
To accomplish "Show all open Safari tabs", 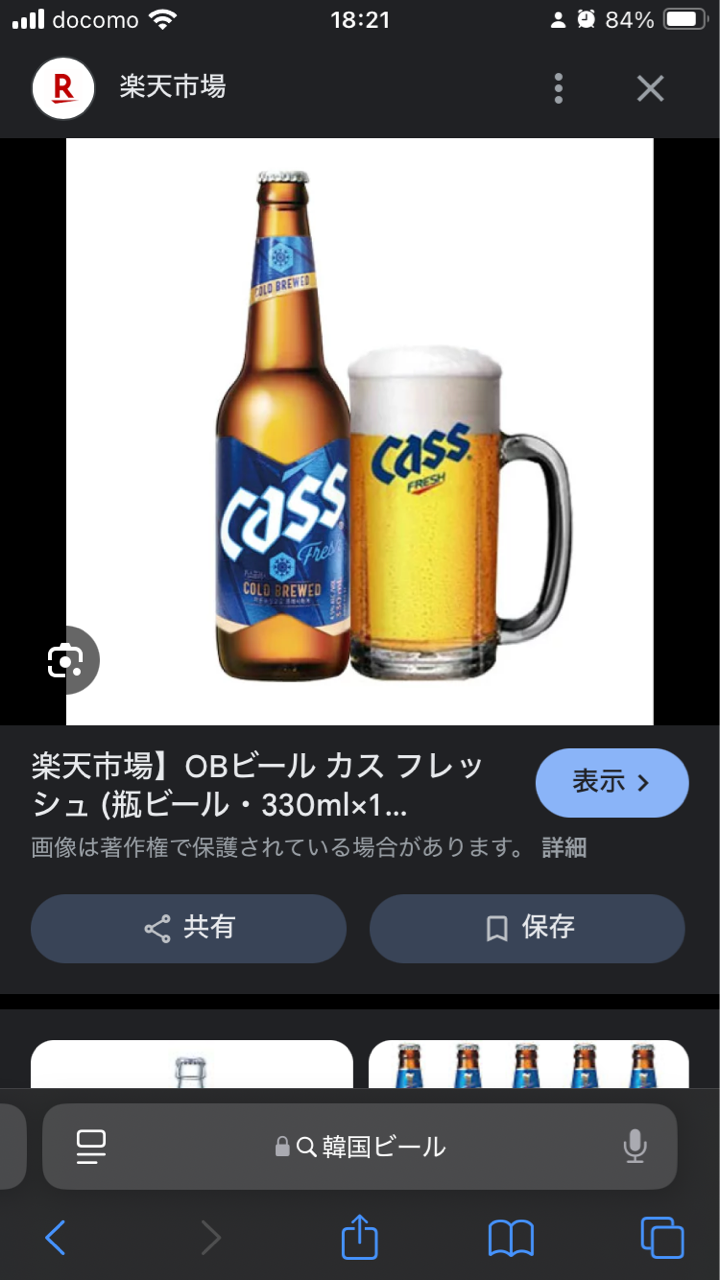I will [x=662, y=1238].
